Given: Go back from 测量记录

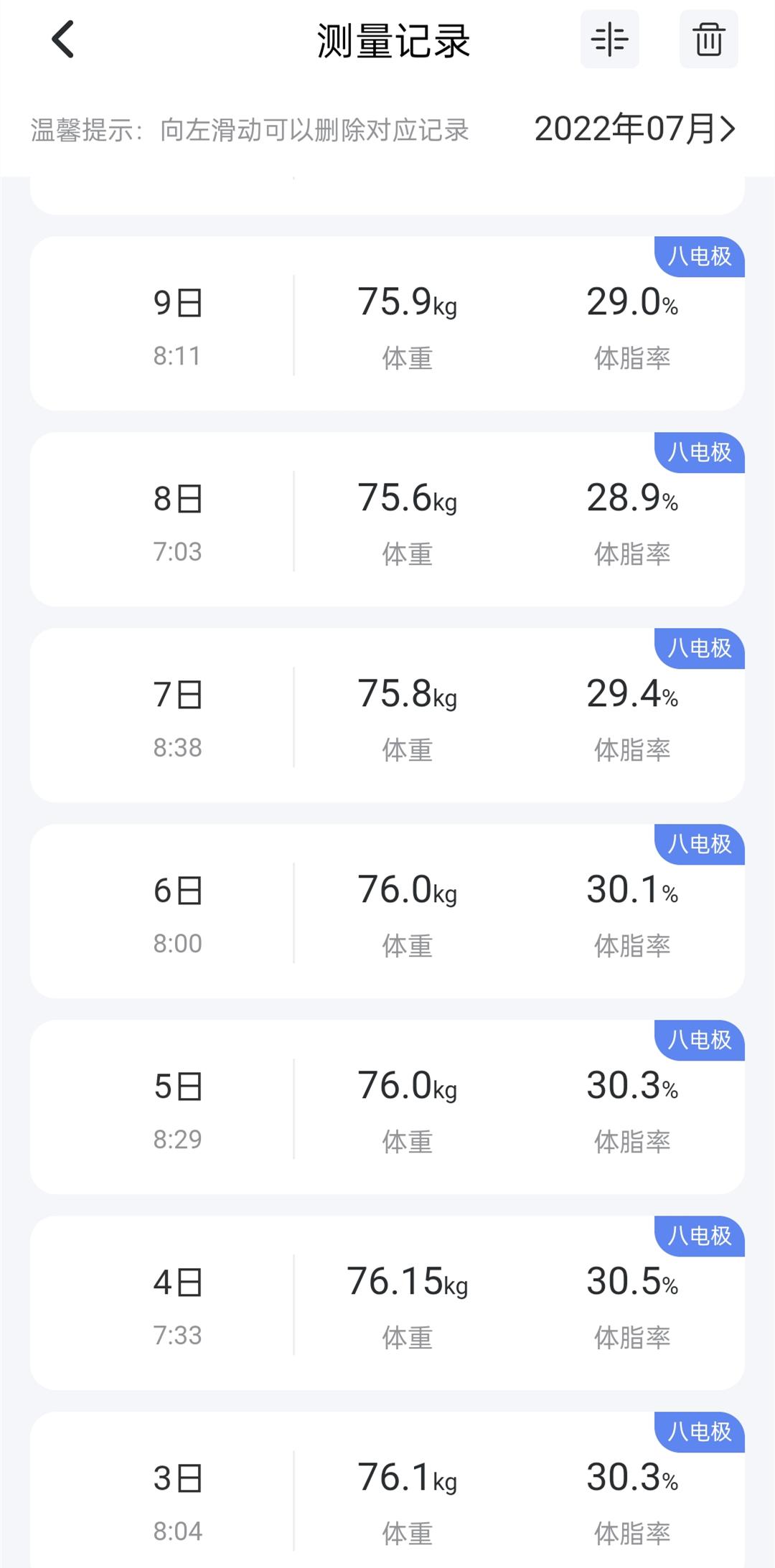Looking at the screenshot, I should tap(63, 39).
